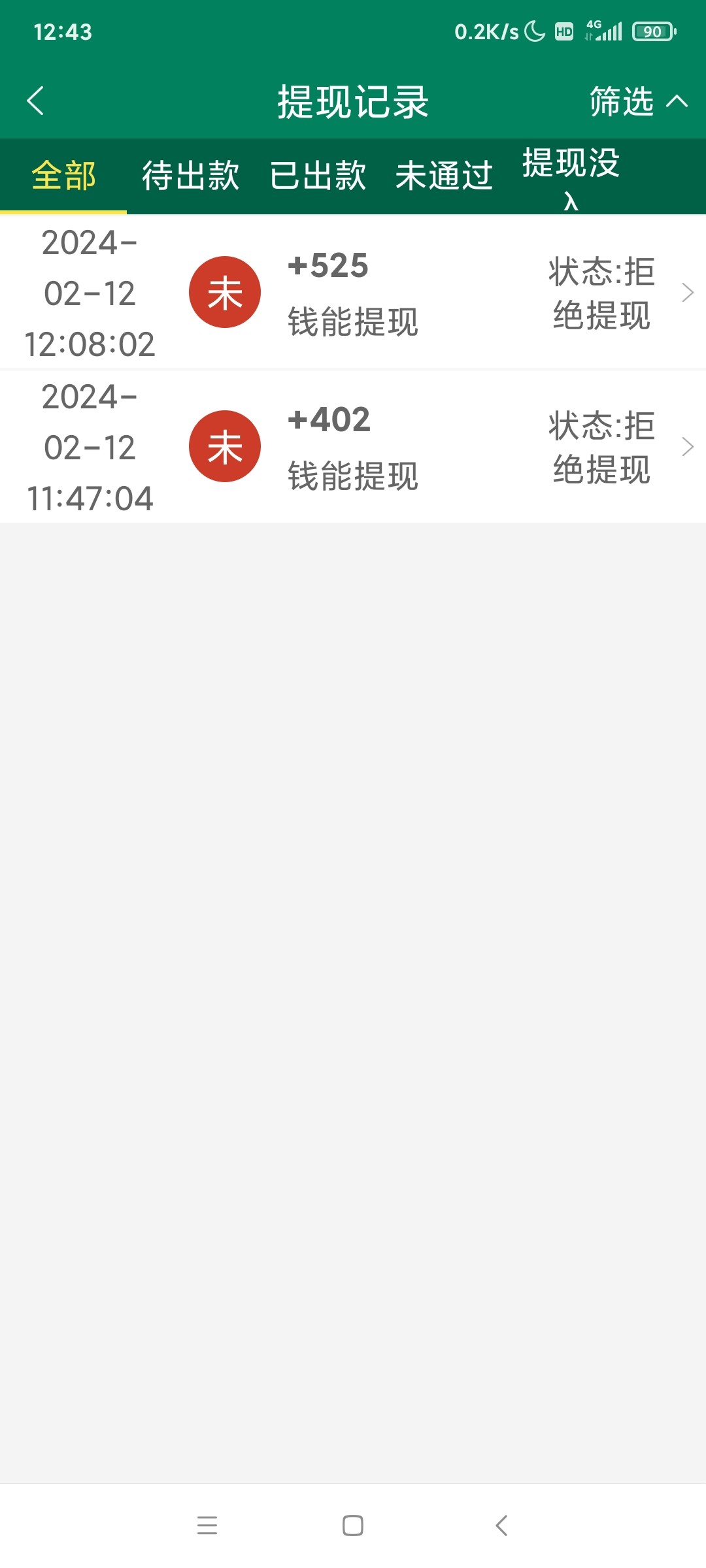Switch to the 待出款 tab
Screen dimensions: 706x1568
(x=190, y=176)
